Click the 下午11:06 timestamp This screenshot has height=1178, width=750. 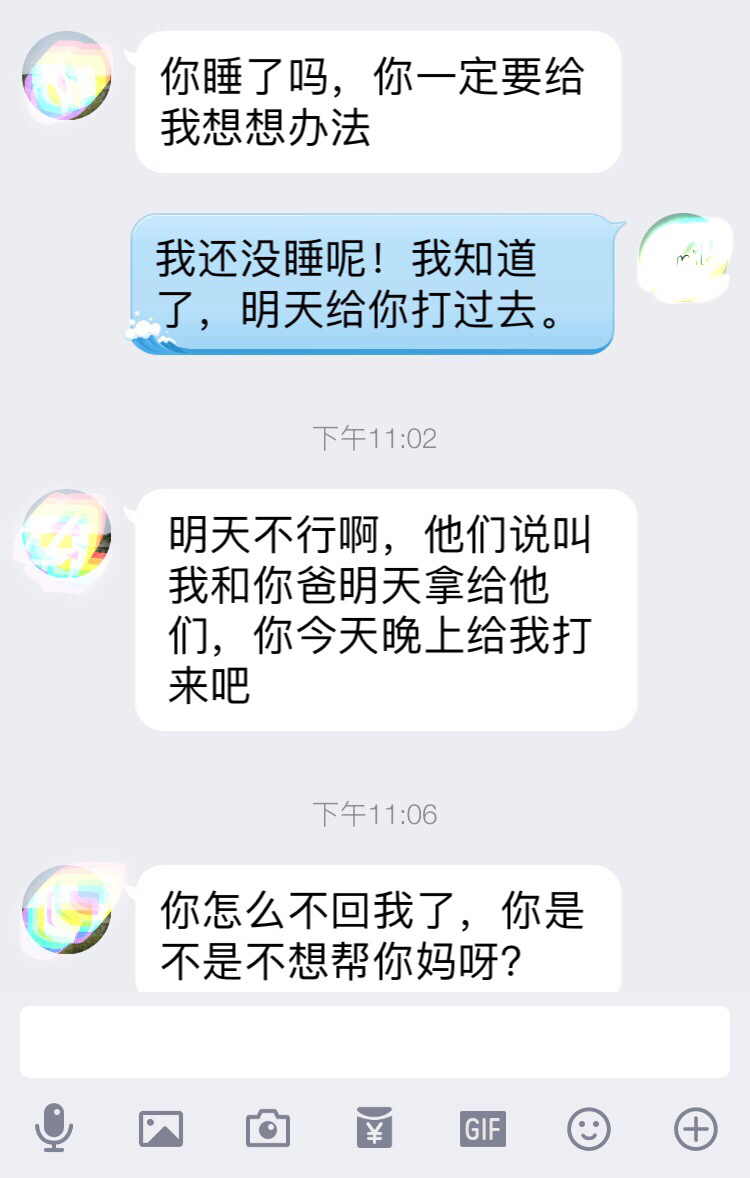click(375, 815)
